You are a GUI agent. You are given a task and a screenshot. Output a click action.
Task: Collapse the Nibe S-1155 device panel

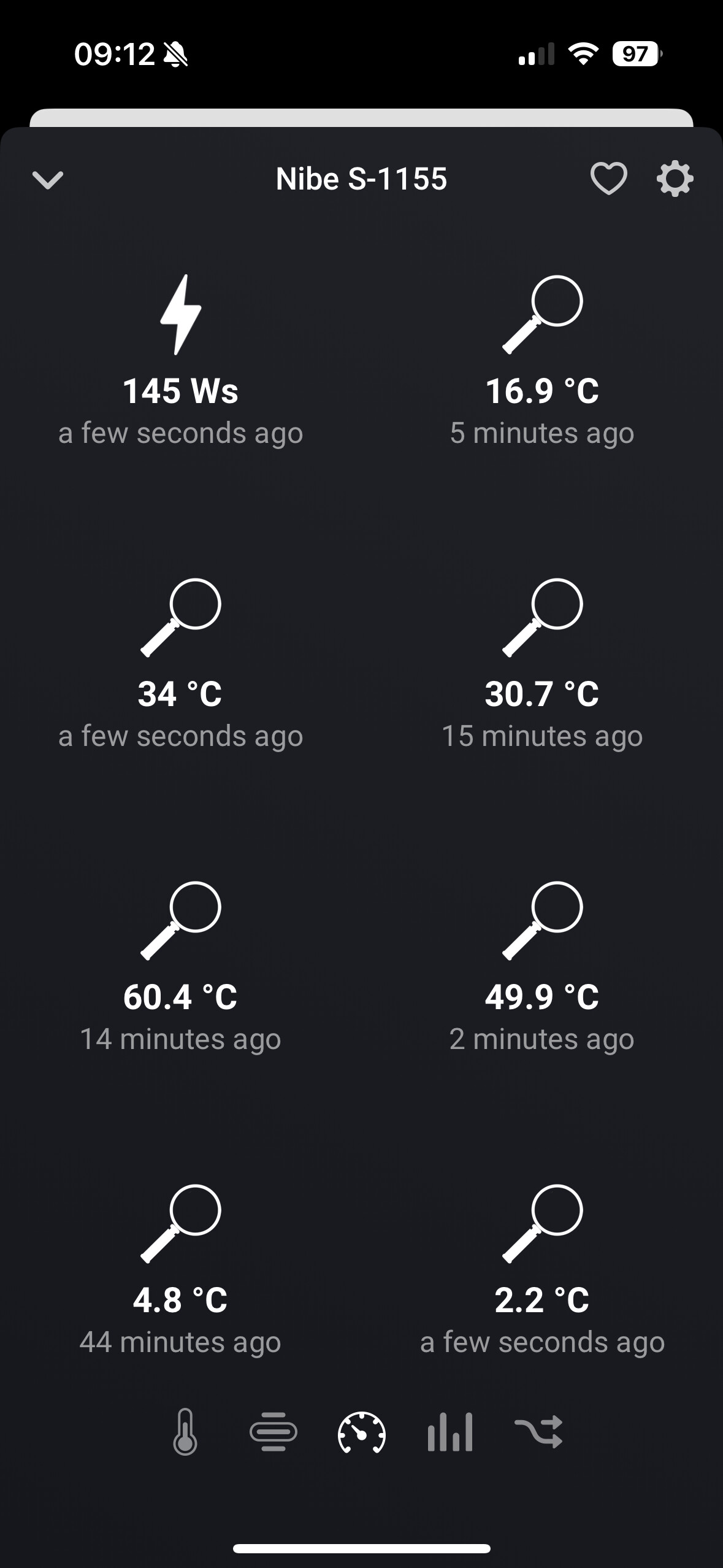coord(47,180)
